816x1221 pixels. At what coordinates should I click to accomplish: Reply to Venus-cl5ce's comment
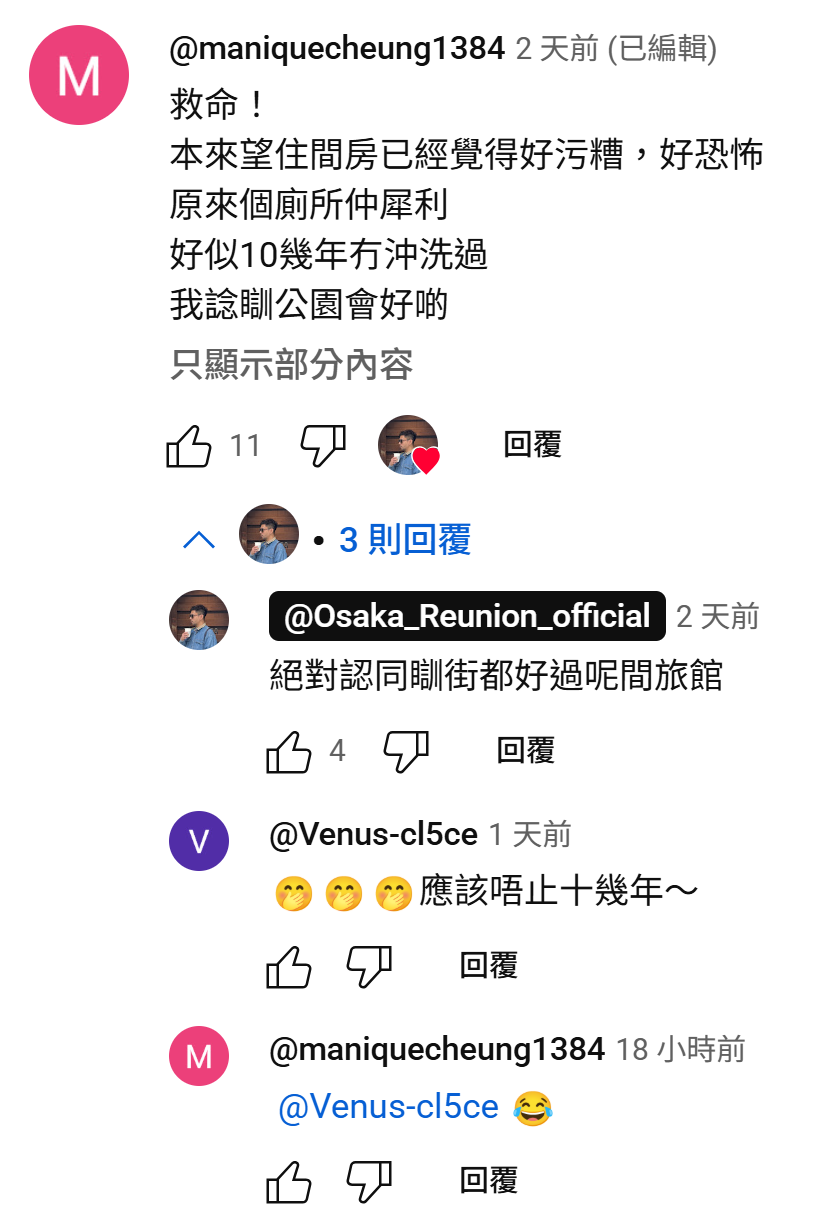tap(488, 966)
